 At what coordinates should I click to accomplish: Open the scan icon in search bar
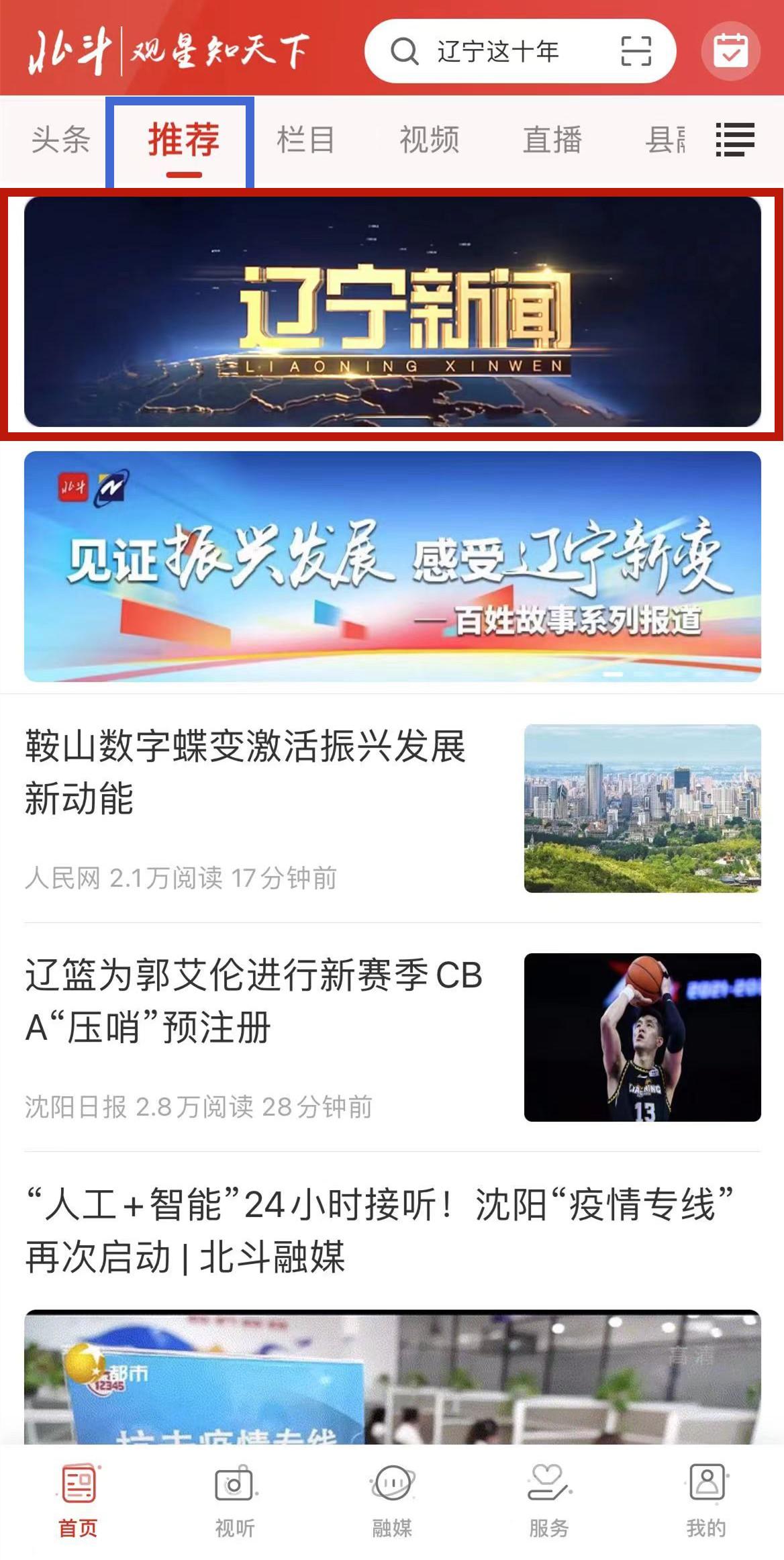pyautogui.click(x=636, y=51)
